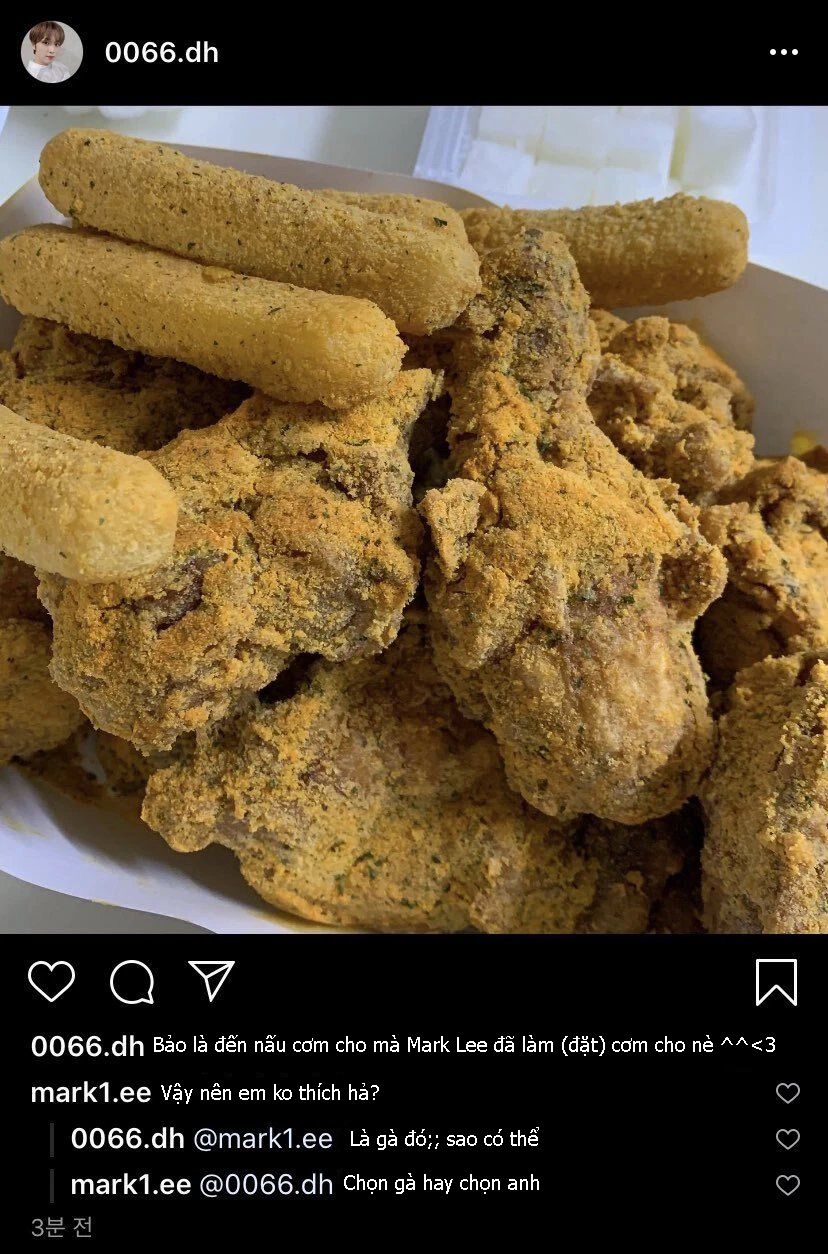The height and width of the screenshot is (1254, 828).
Task: Like the reply 'Là gà đó;; sao có thể'
Action: point(788,1139)
